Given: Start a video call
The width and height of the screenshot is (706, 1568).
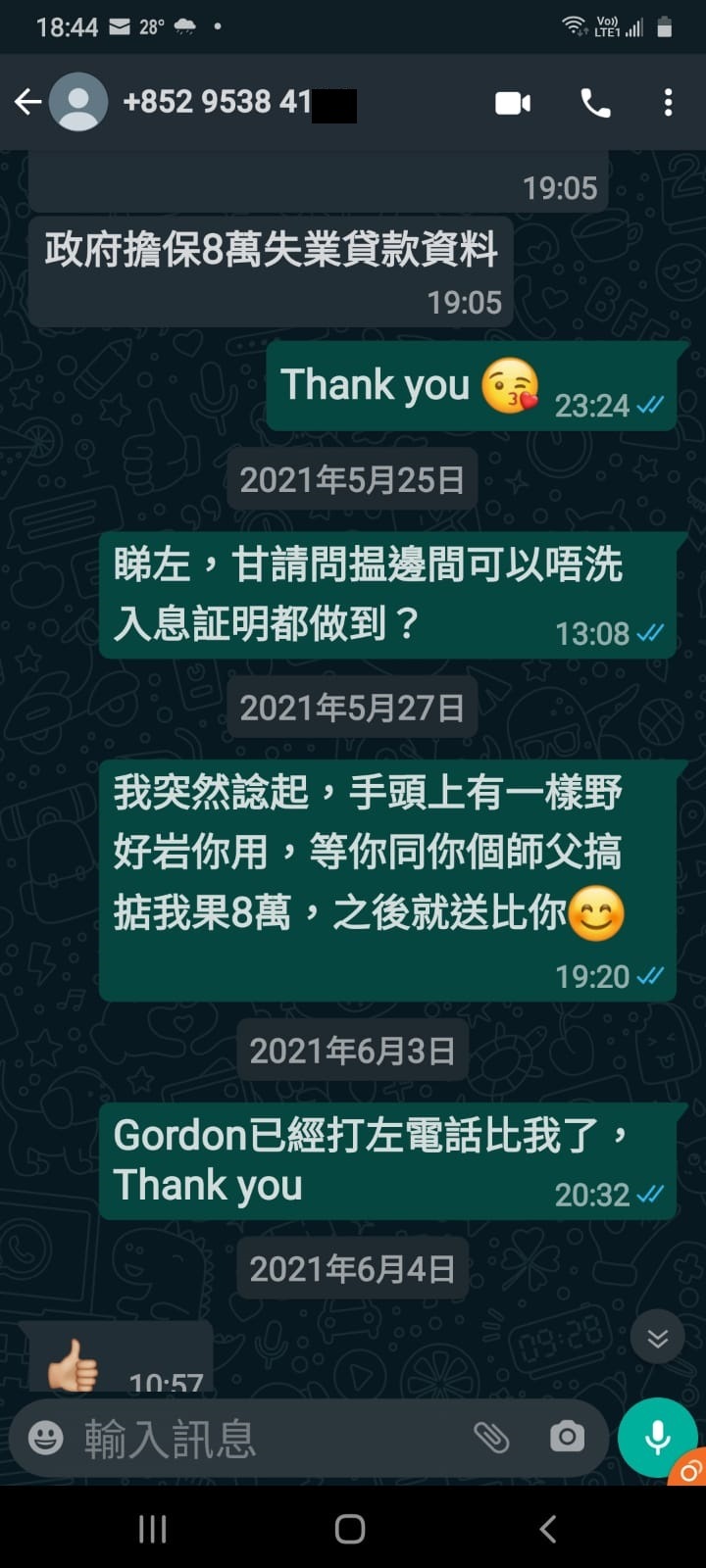Looking at the screenshot, I should [513, 103].
